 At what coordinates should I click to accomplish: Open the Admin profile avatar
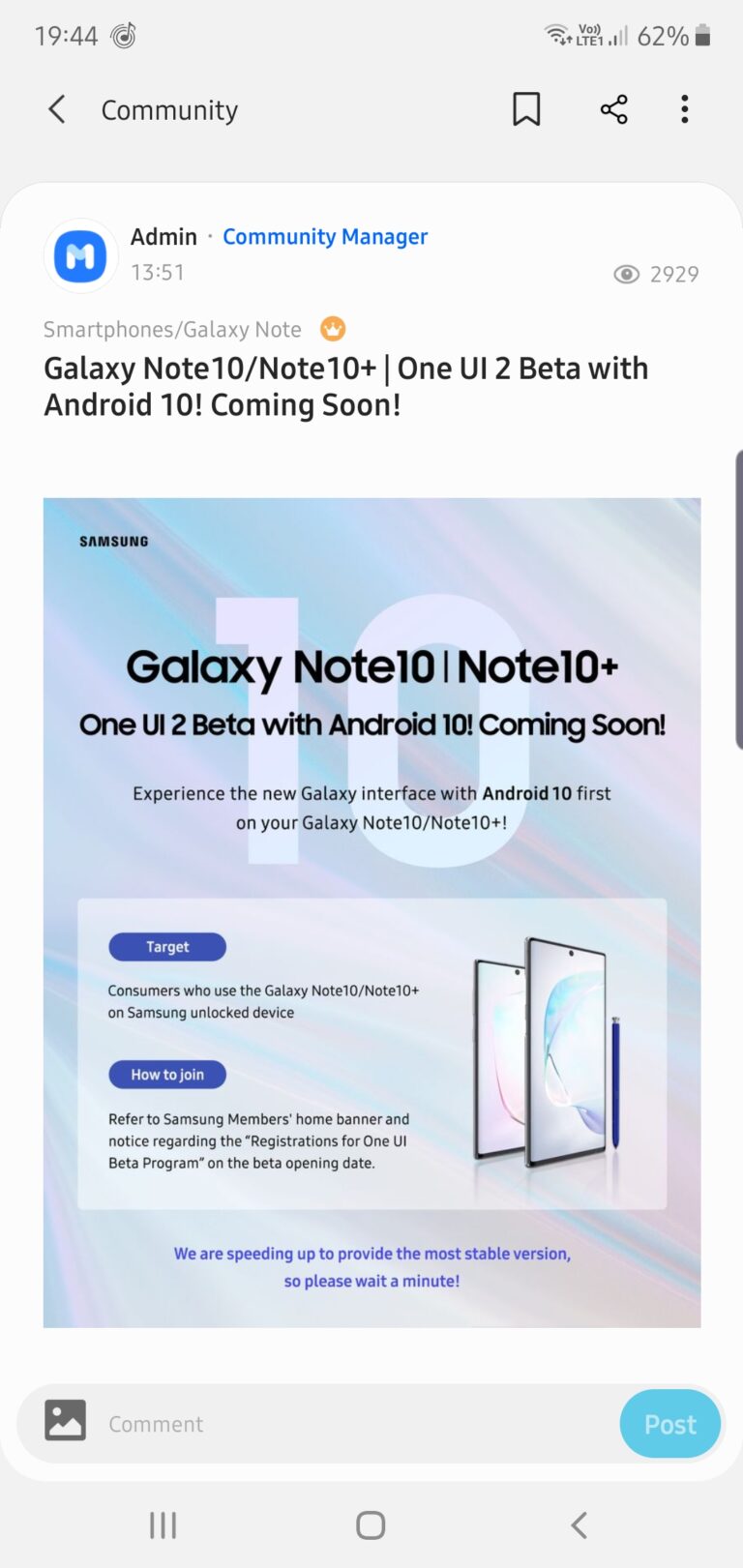[81, 256]
